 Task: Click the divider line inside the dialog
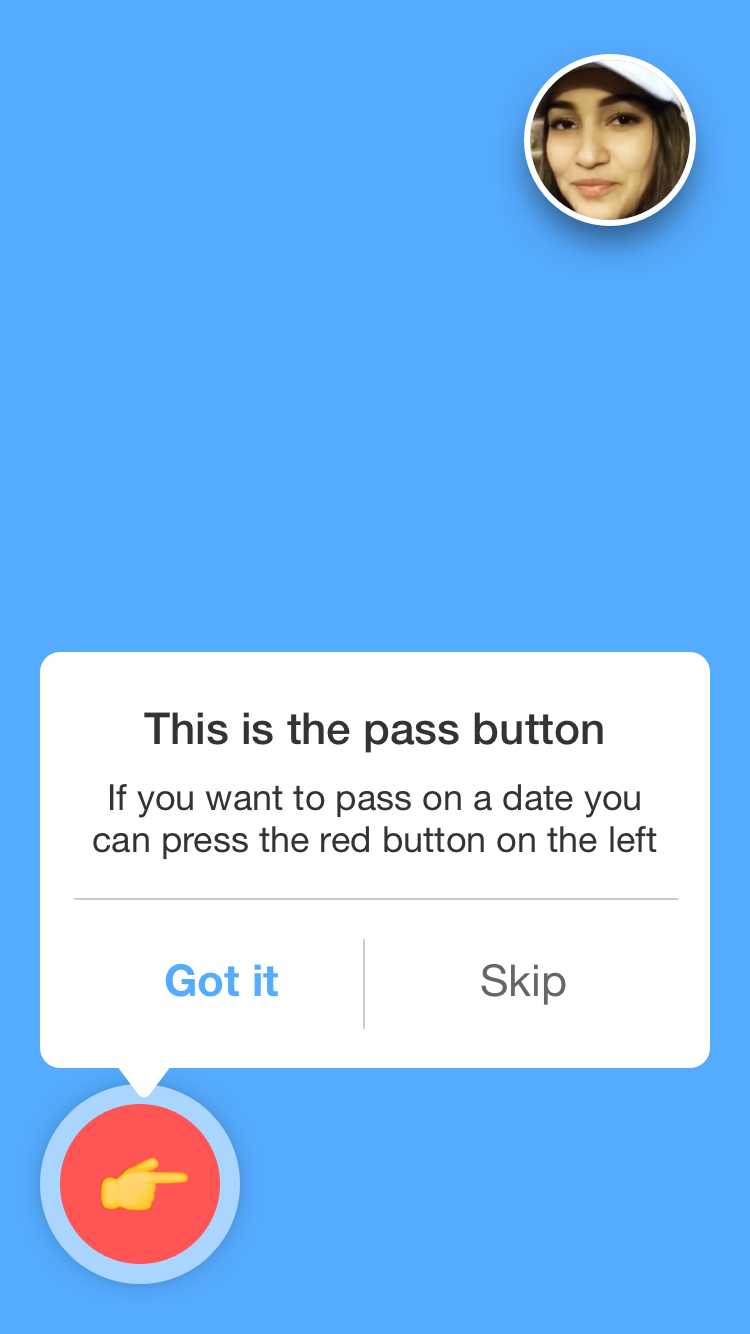374,899
